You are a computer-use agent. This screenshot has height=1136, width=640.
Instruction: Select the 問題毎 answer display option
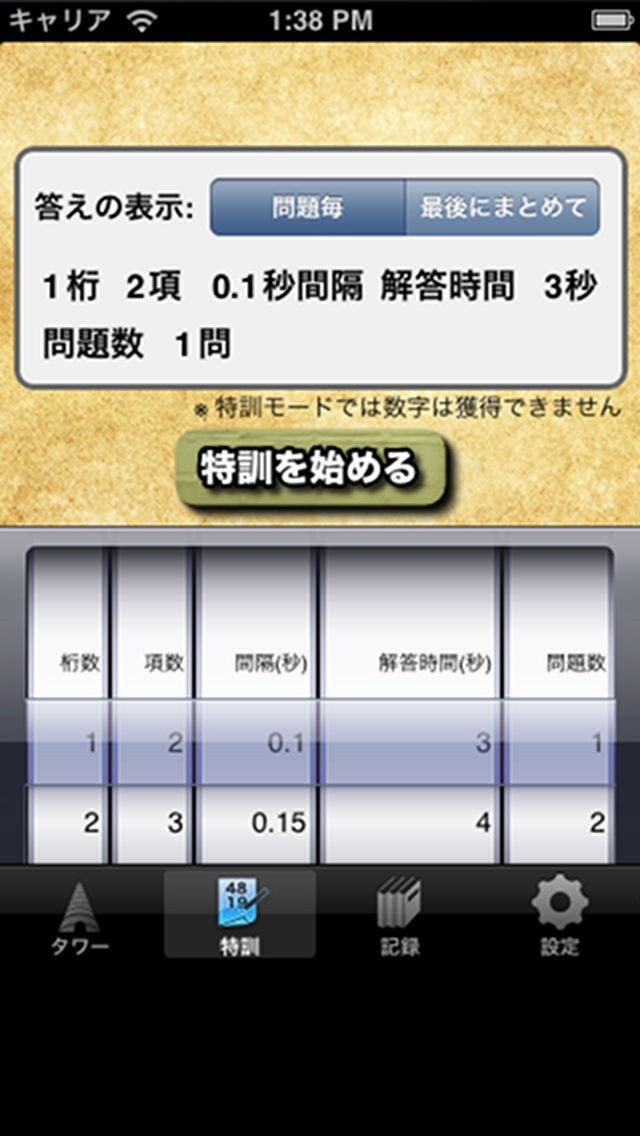307,207
